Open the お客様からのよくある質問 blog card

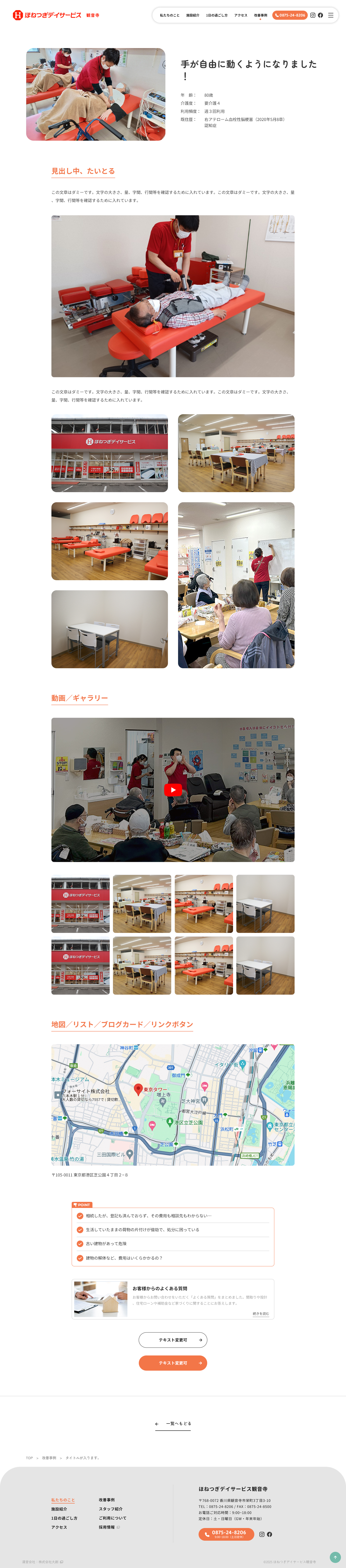172,1299
